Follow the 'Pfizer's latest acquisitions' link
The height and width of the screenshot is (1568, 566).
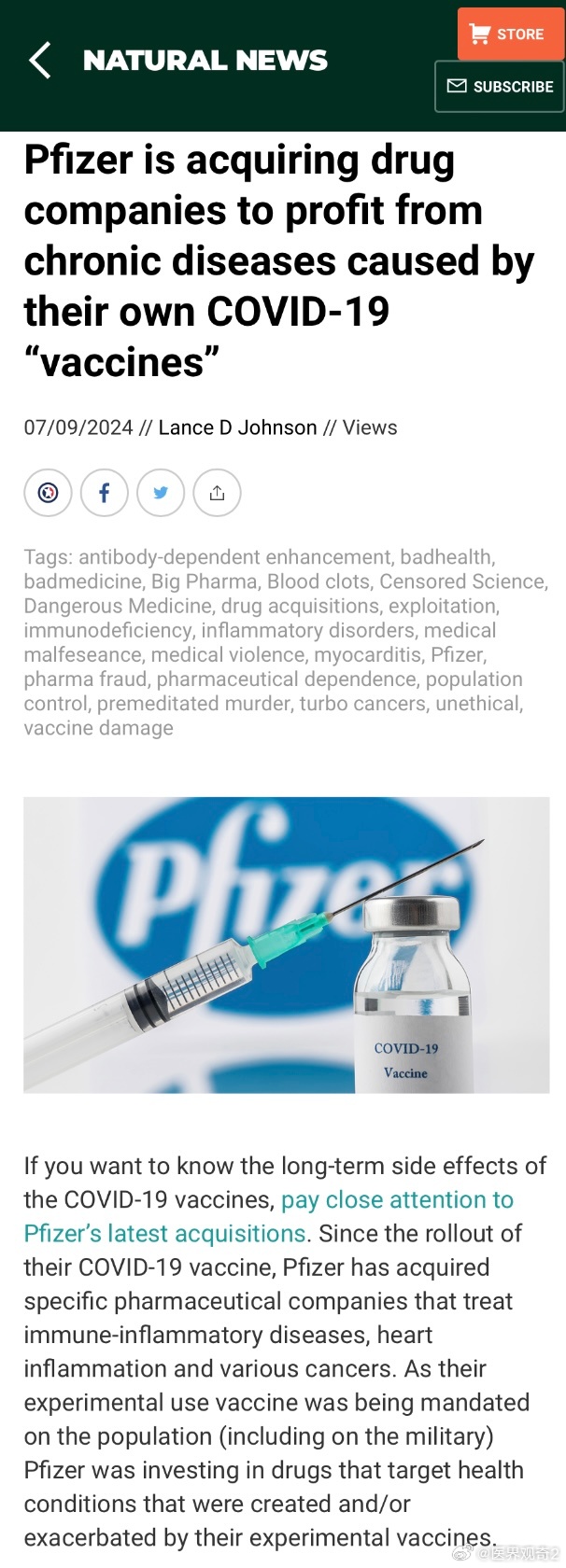(x=164, y=1233)
